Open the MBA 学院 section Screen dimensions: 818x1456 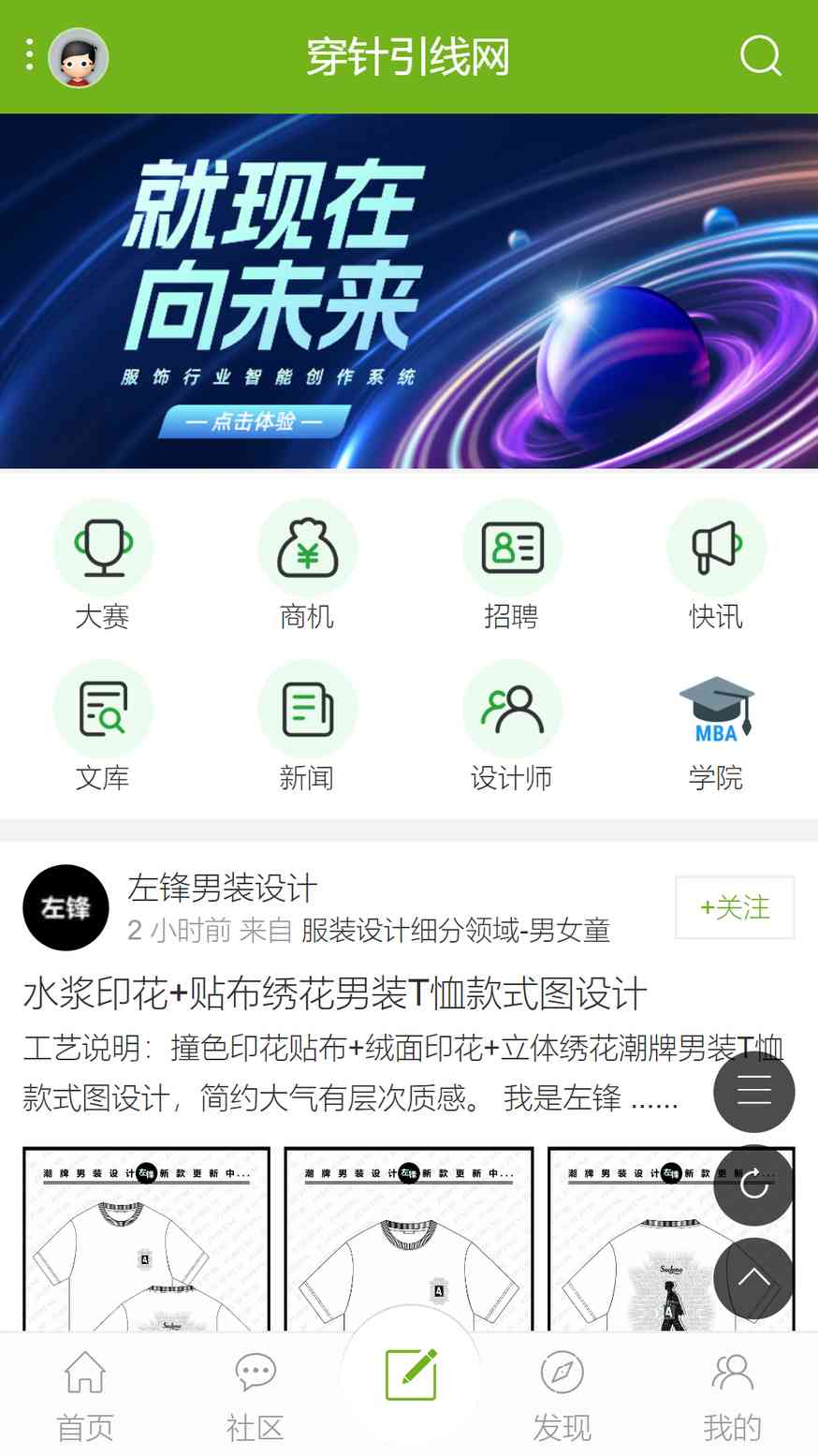click(716, 727)
